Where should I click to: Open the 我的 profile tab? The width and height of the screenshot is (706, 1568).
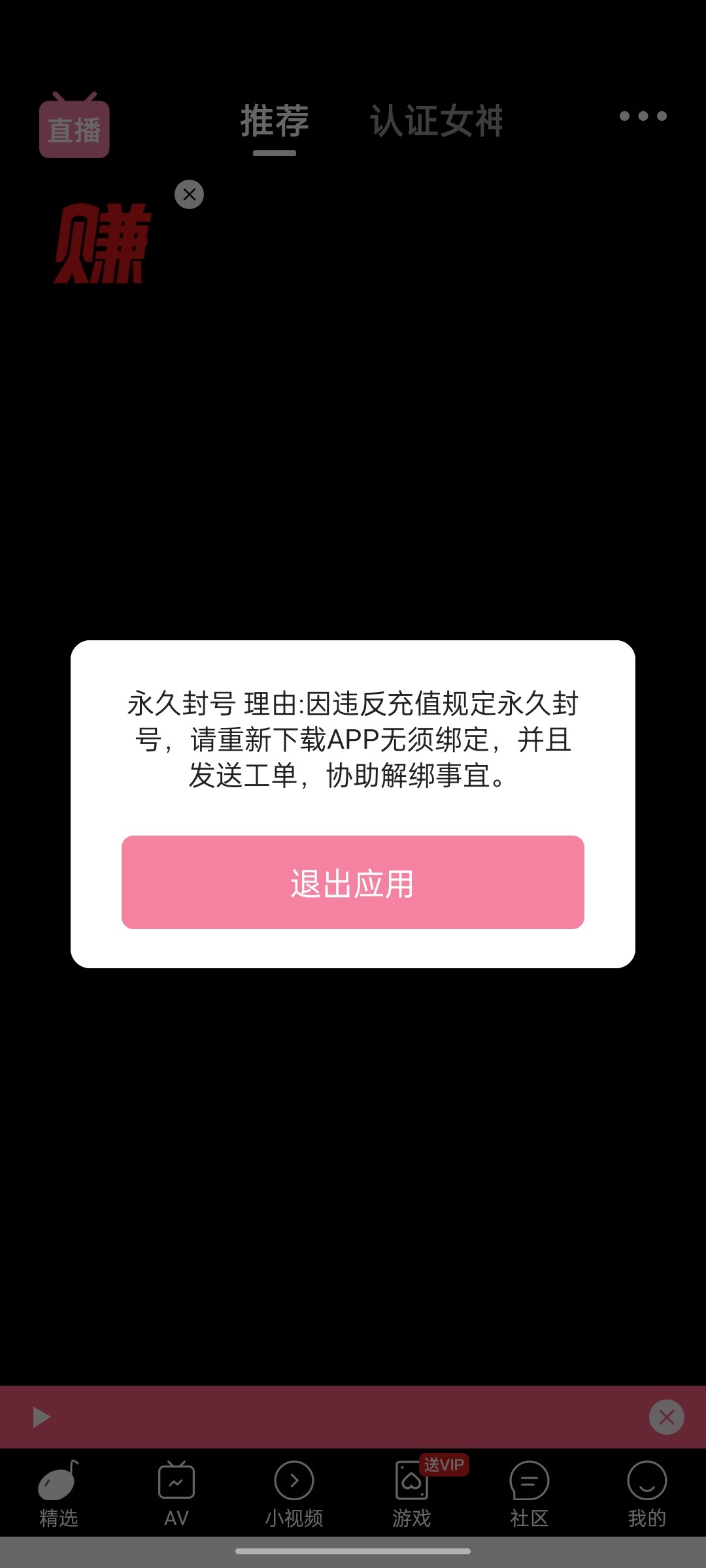coord(647,1494)
